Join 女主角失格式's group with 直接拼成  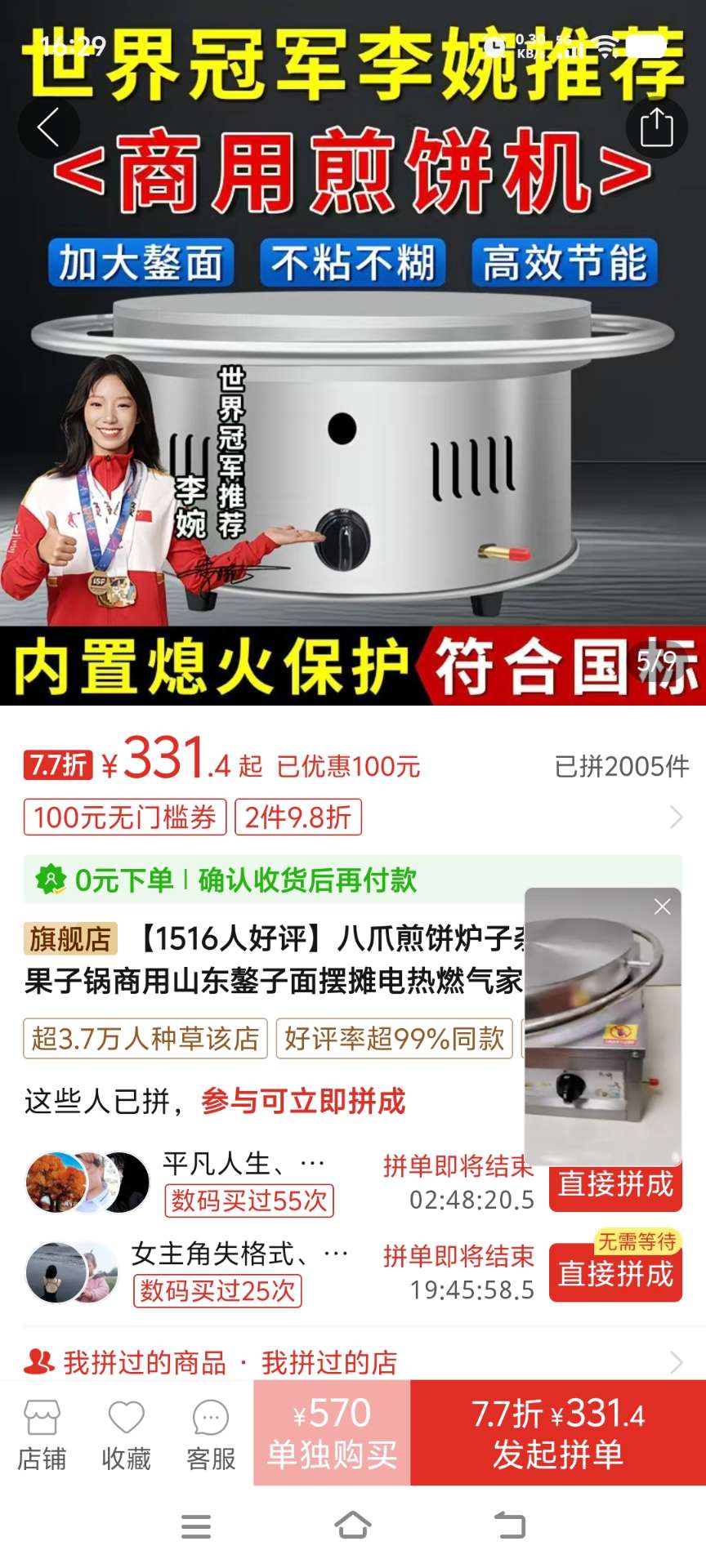(x=614, y=1274)
